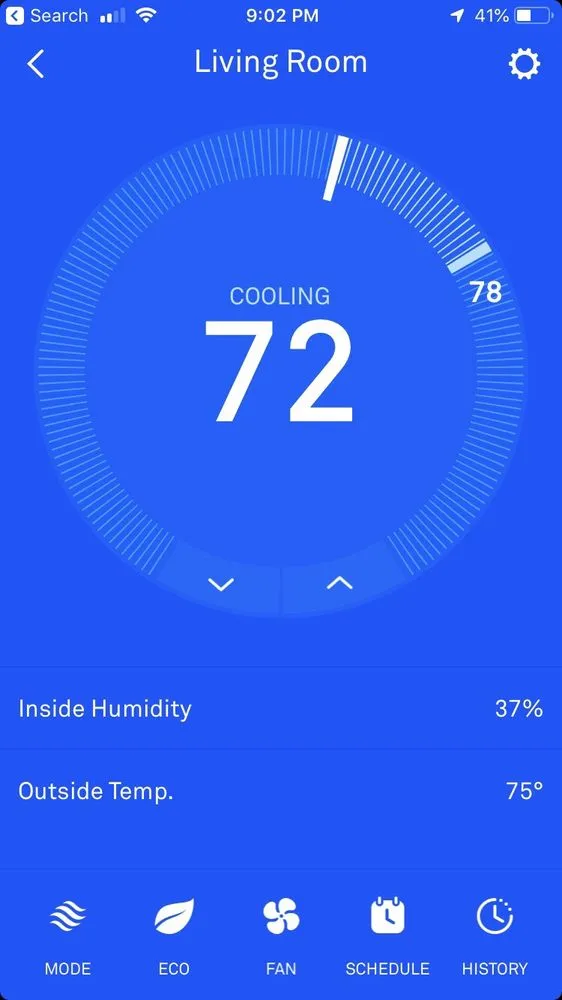Lower the target temperature

[x=221, y=584]
